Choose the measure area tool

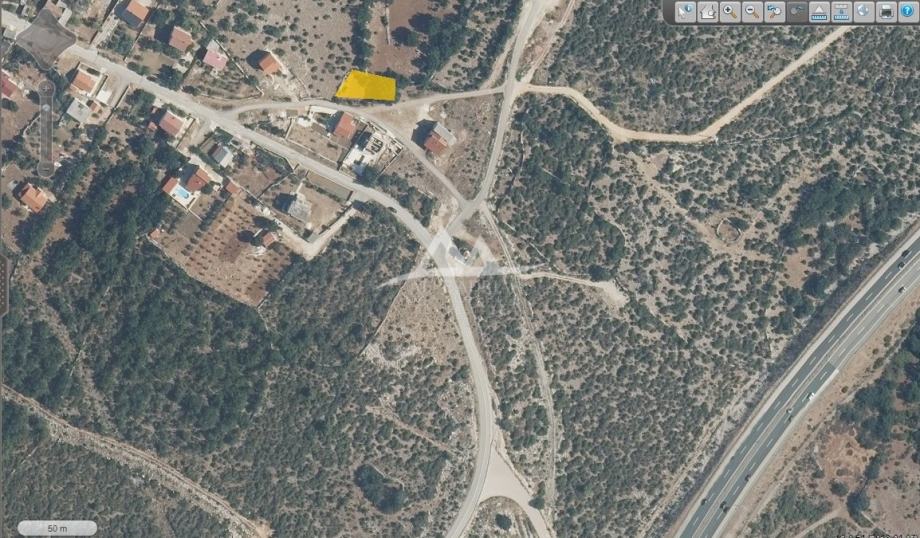coord(841,11)
